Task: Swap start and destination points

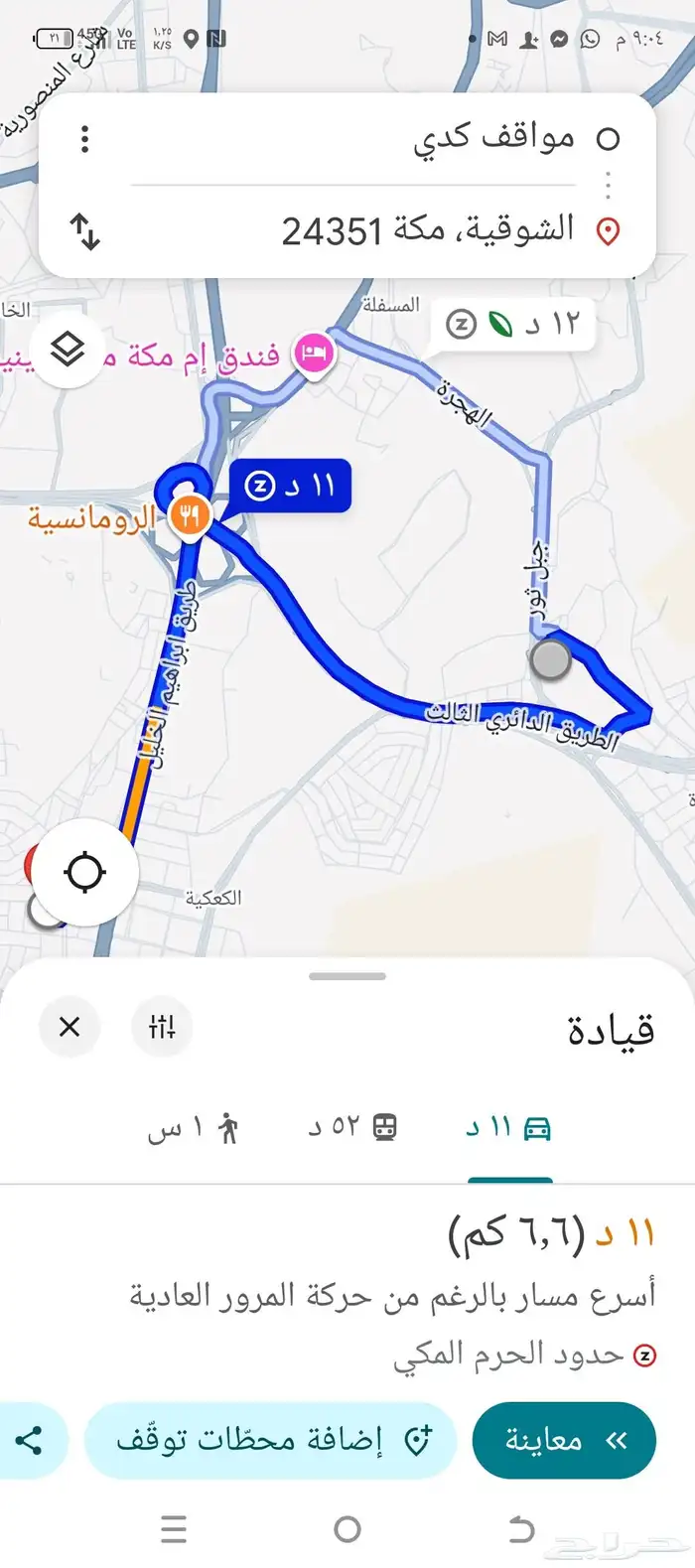Action: point(85,231)
